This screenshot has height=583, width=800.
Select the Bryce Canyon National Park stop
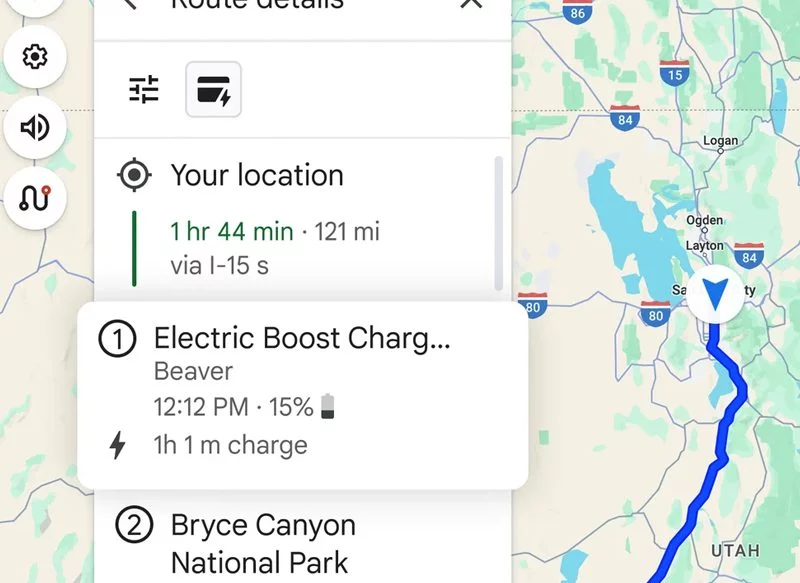[262, 542]
